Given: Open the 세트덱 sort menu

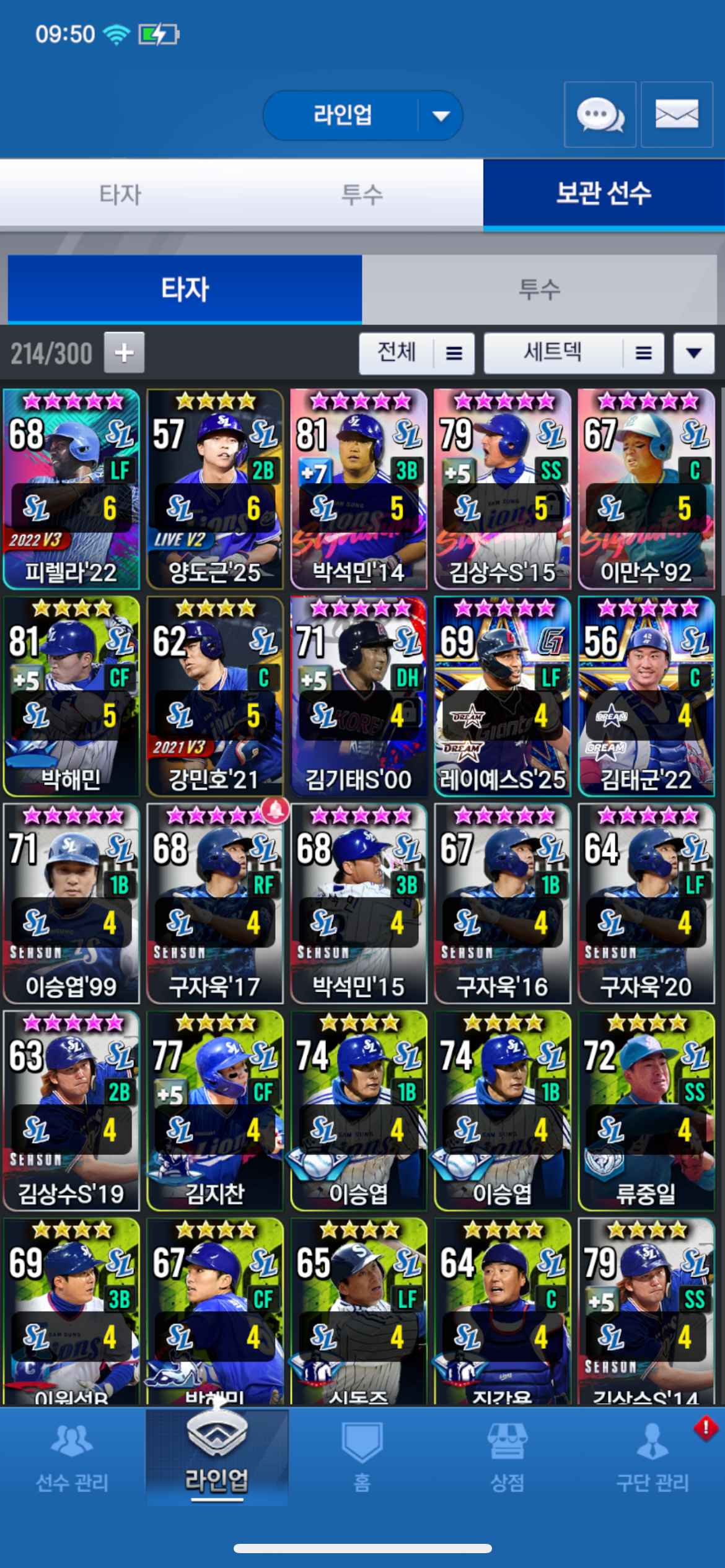Looking at the screenshot, I should [x=573, y=353].
